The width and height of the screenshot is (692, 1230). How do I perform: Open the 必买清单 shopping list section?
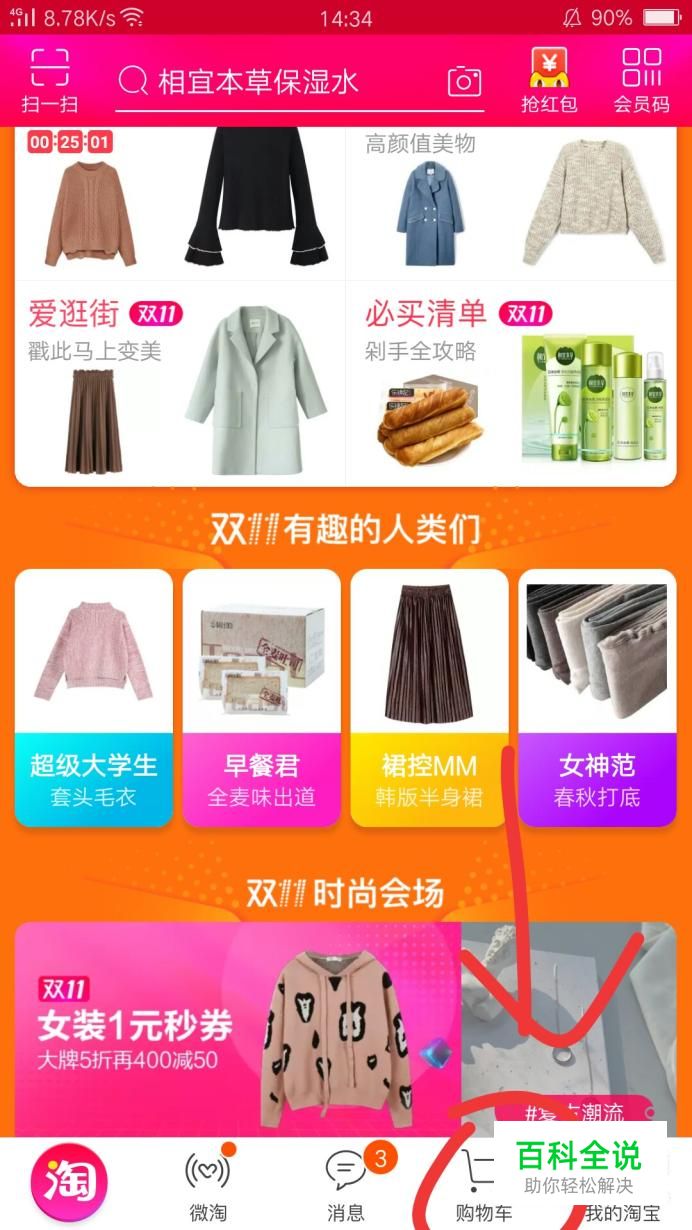click(x=511, y=382)
